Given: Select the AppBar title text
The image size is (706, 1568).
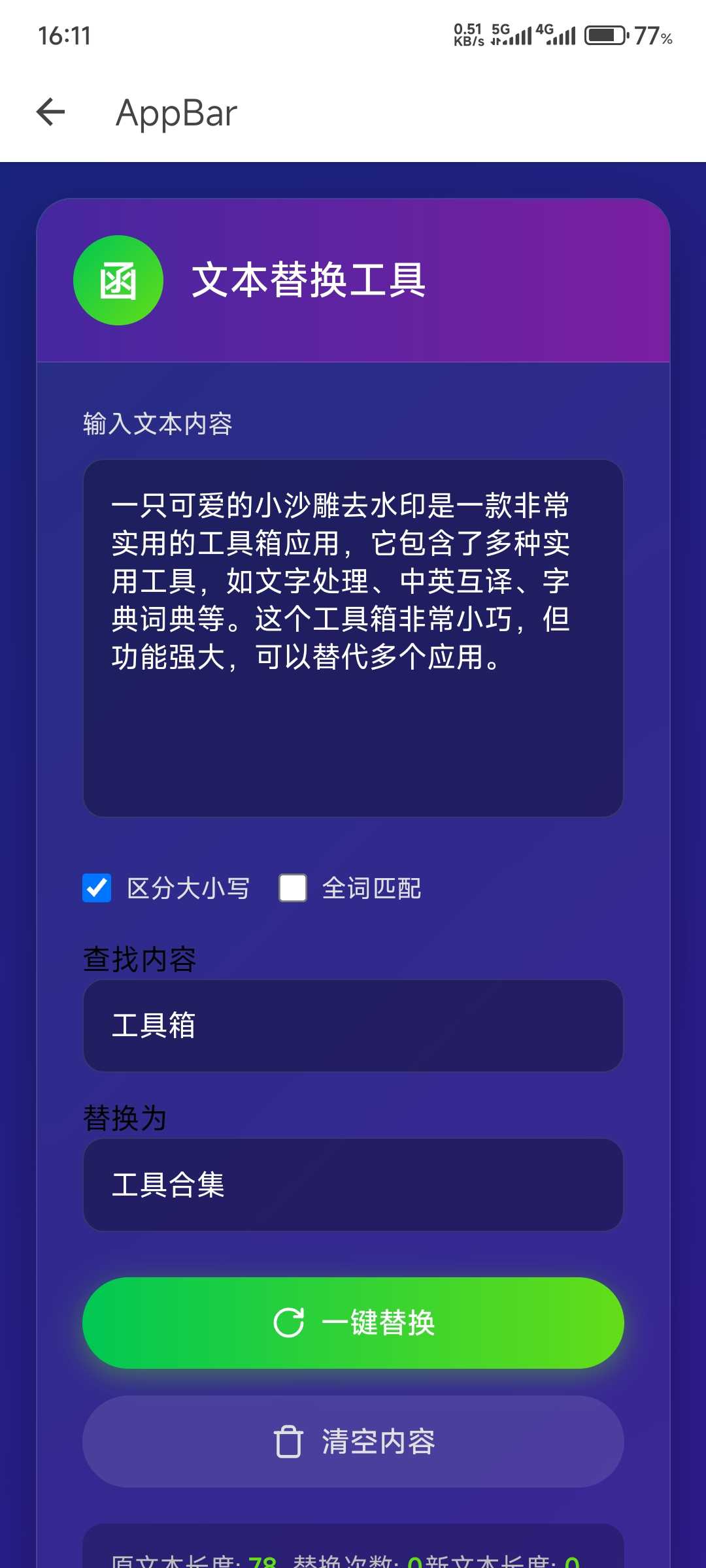Looking at the screenshot, I should tap(175, 112).
